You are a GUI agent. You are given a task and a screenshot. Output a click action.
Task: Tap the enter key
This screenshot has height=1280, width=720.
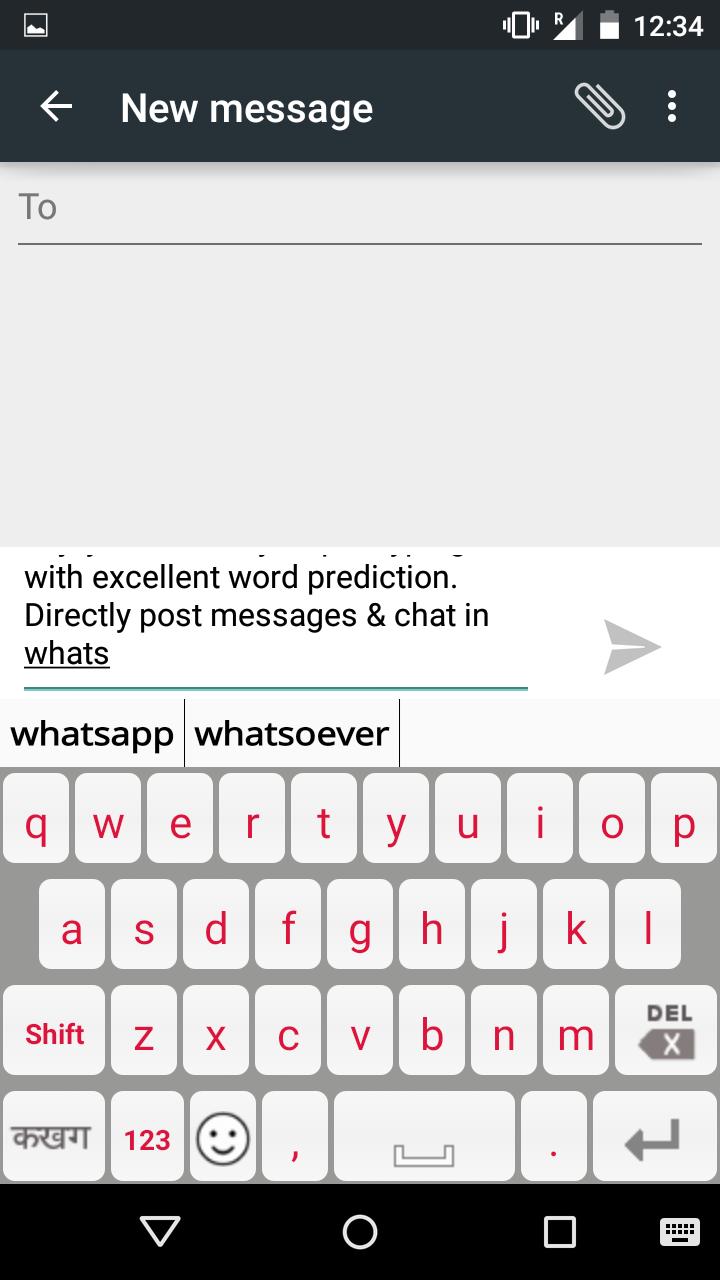click(654, 1138)
